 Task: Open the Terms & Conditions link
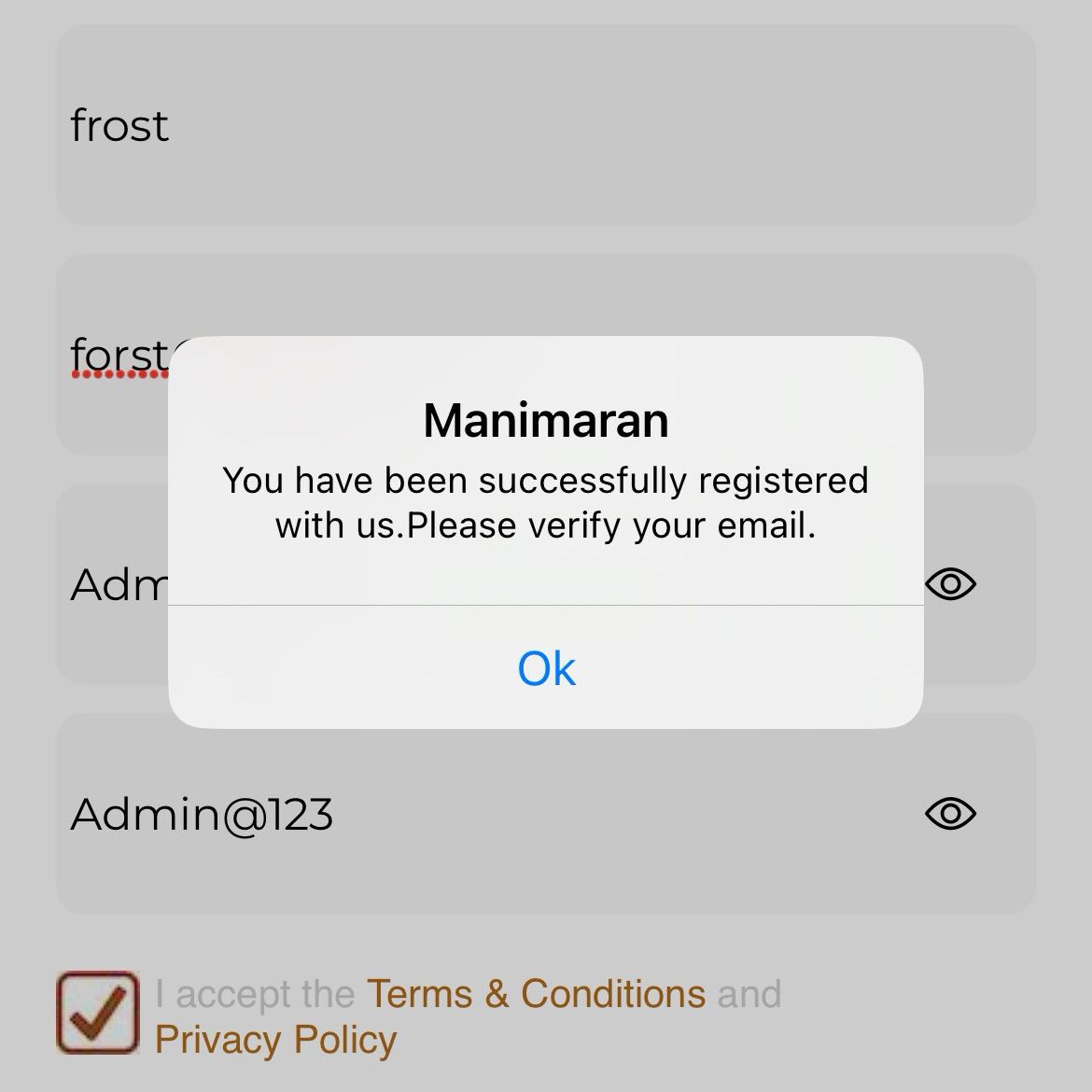tap(536, 994)
